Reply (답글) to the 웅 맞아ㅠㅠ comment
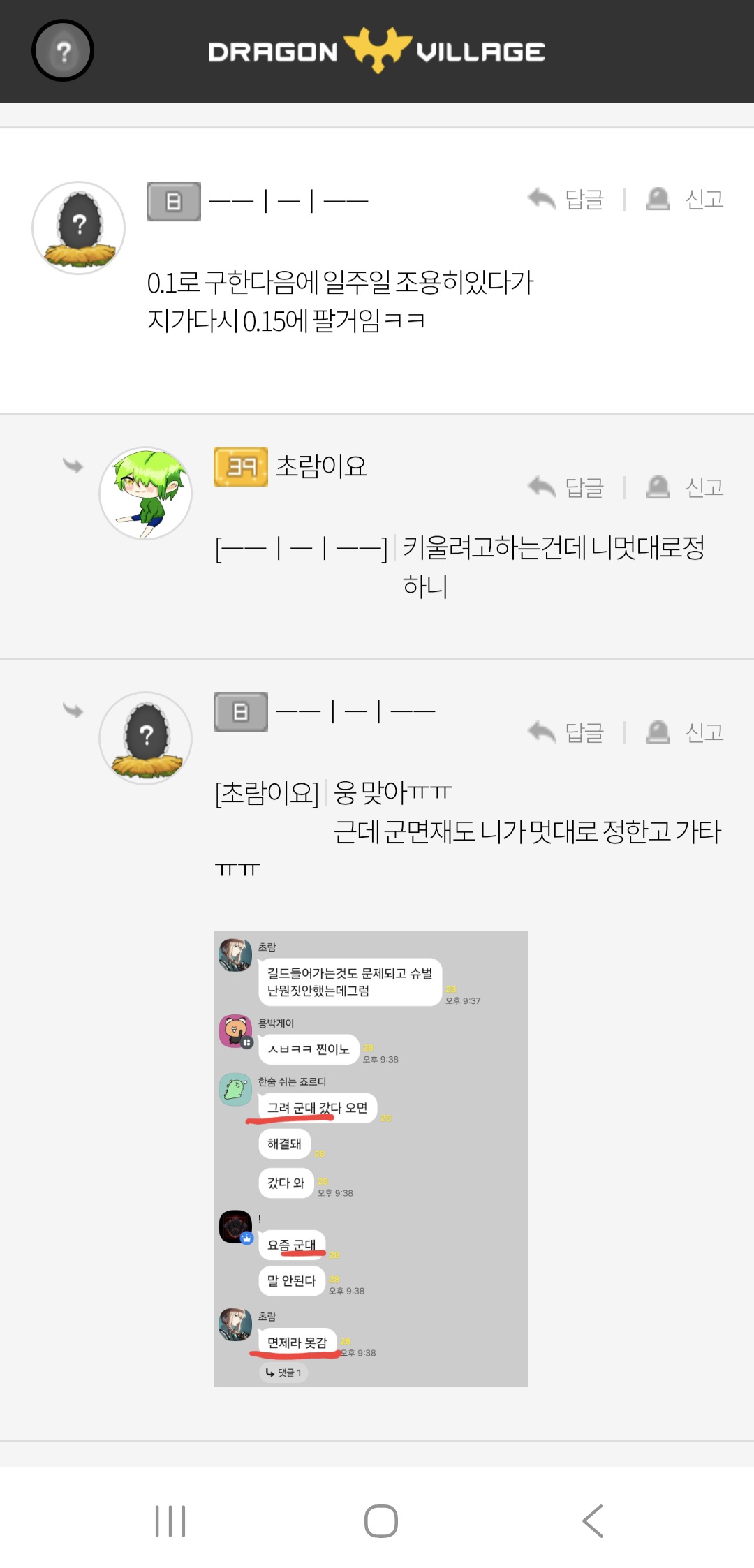754x1568 pixels. [566, 732]
